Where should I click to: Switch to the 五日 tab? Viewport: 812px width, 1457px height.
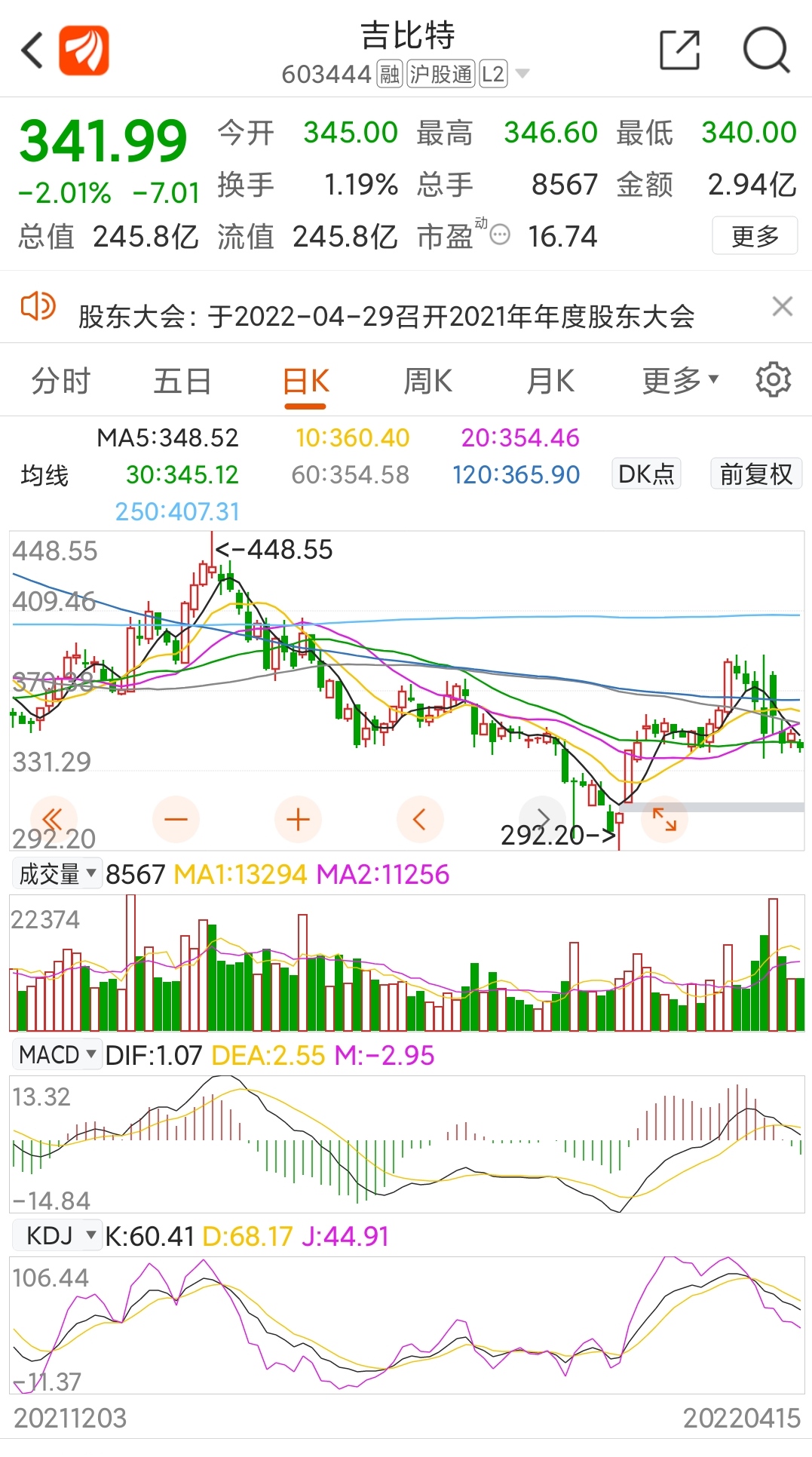[182, 382]
